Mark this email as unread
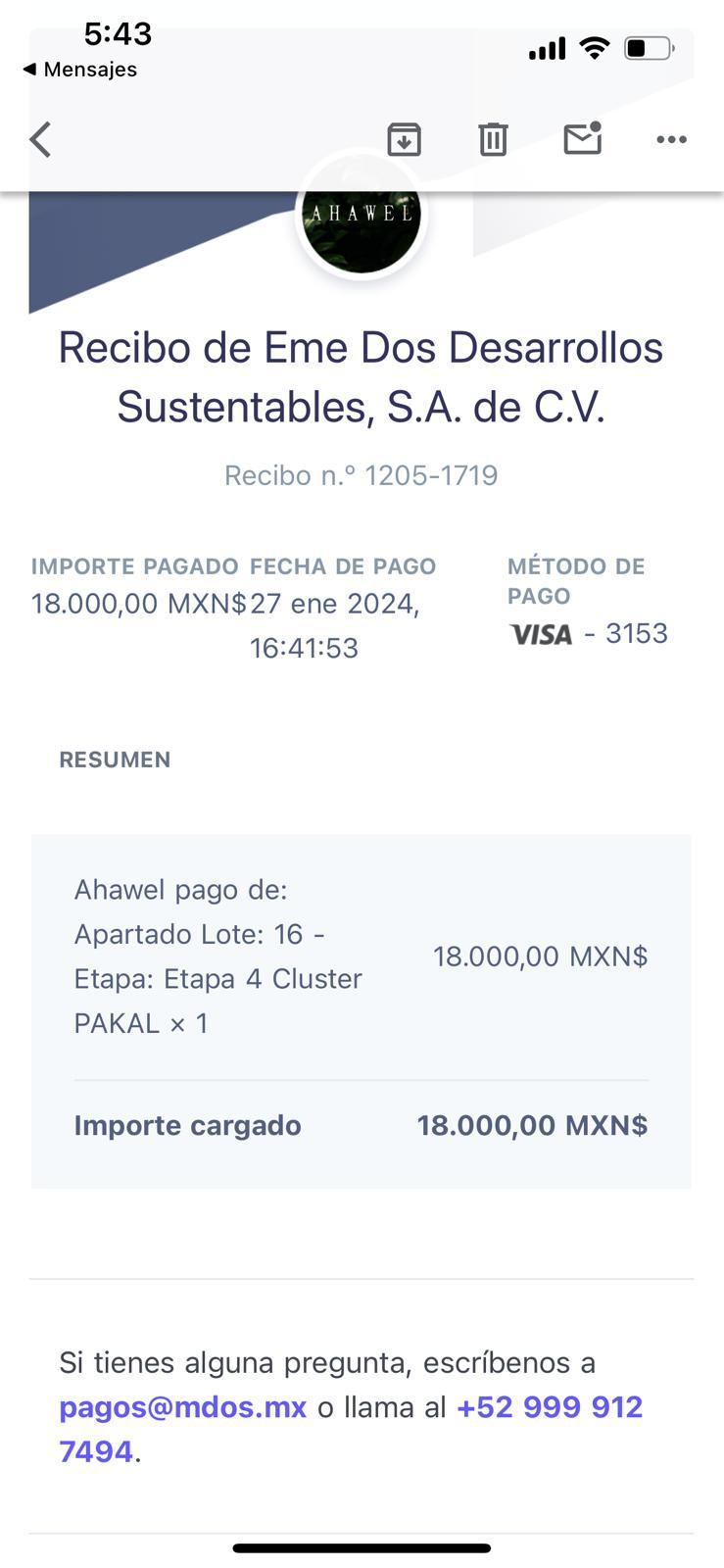 pos(582,139)
